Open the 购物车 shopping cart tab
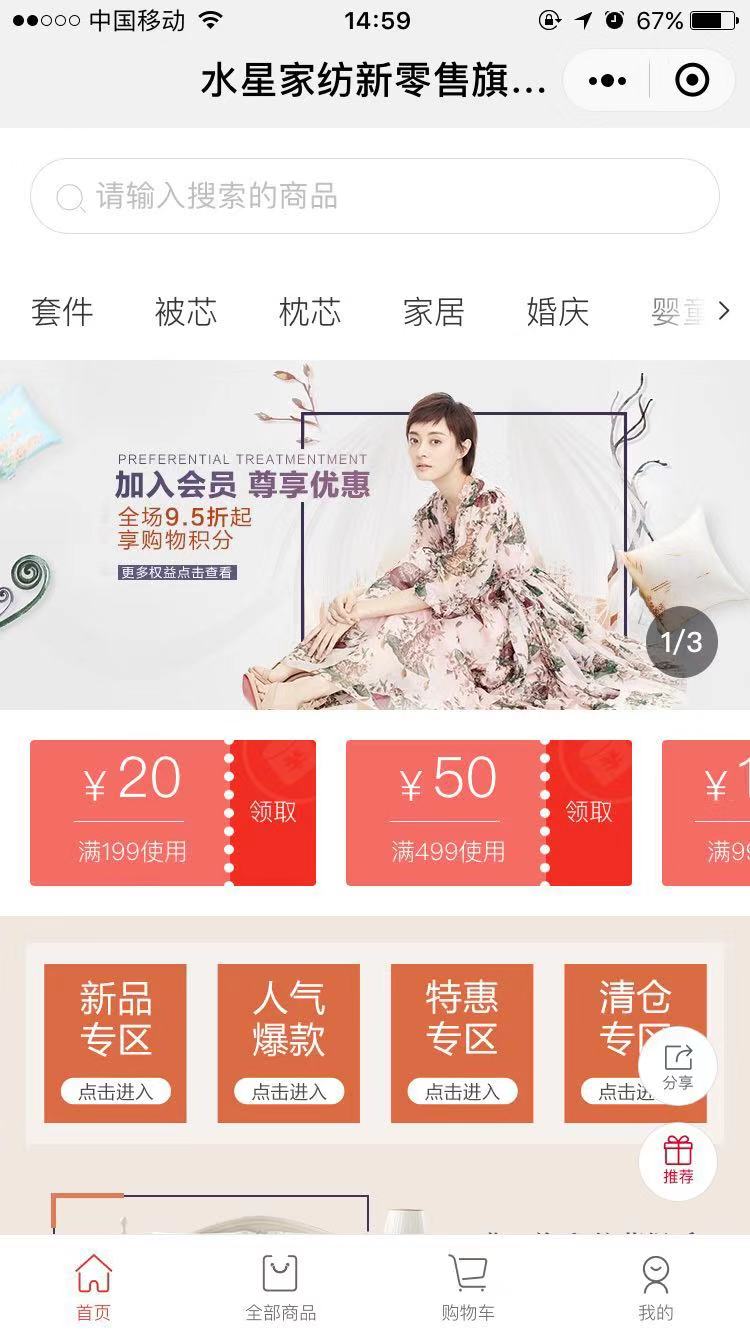Image resolution: width=750 pixels, height=1334 pixels. (468, 1288)
